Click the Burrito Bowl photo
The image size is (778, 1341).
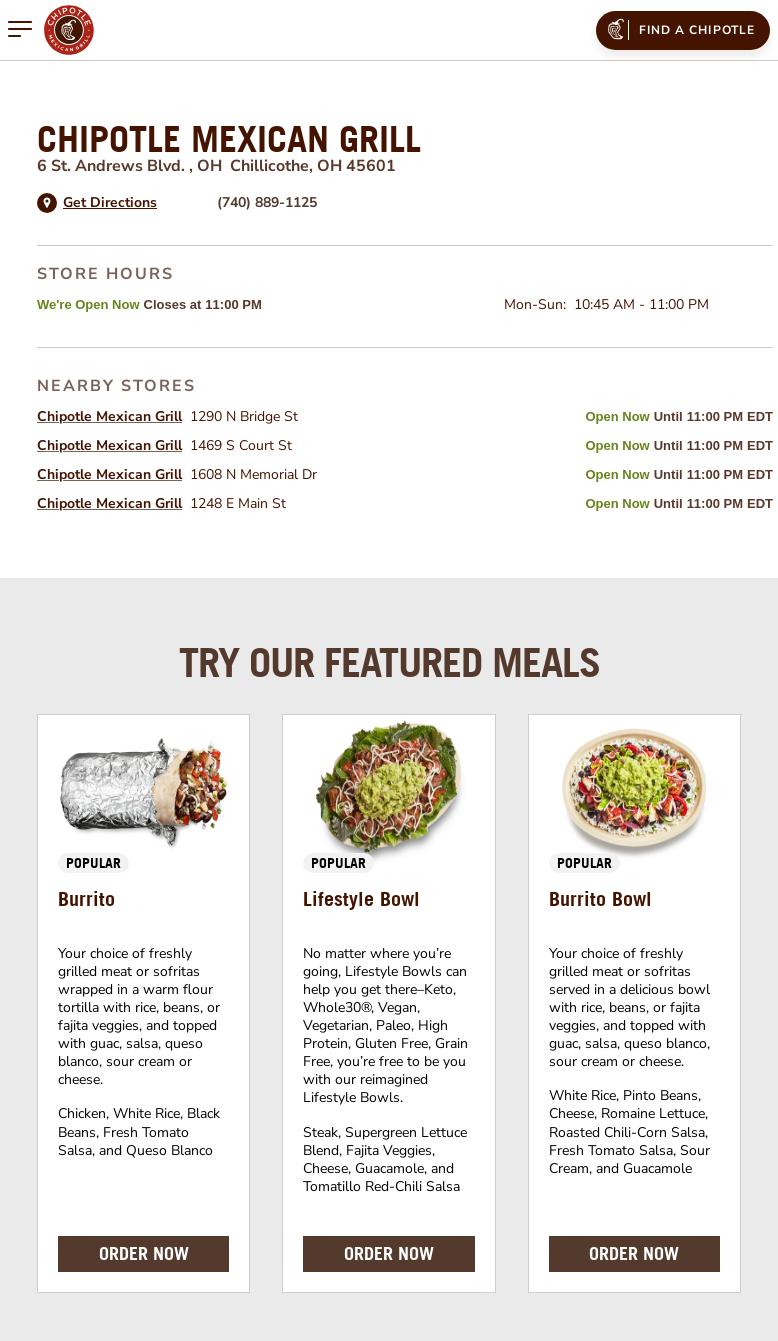[634, 791]
